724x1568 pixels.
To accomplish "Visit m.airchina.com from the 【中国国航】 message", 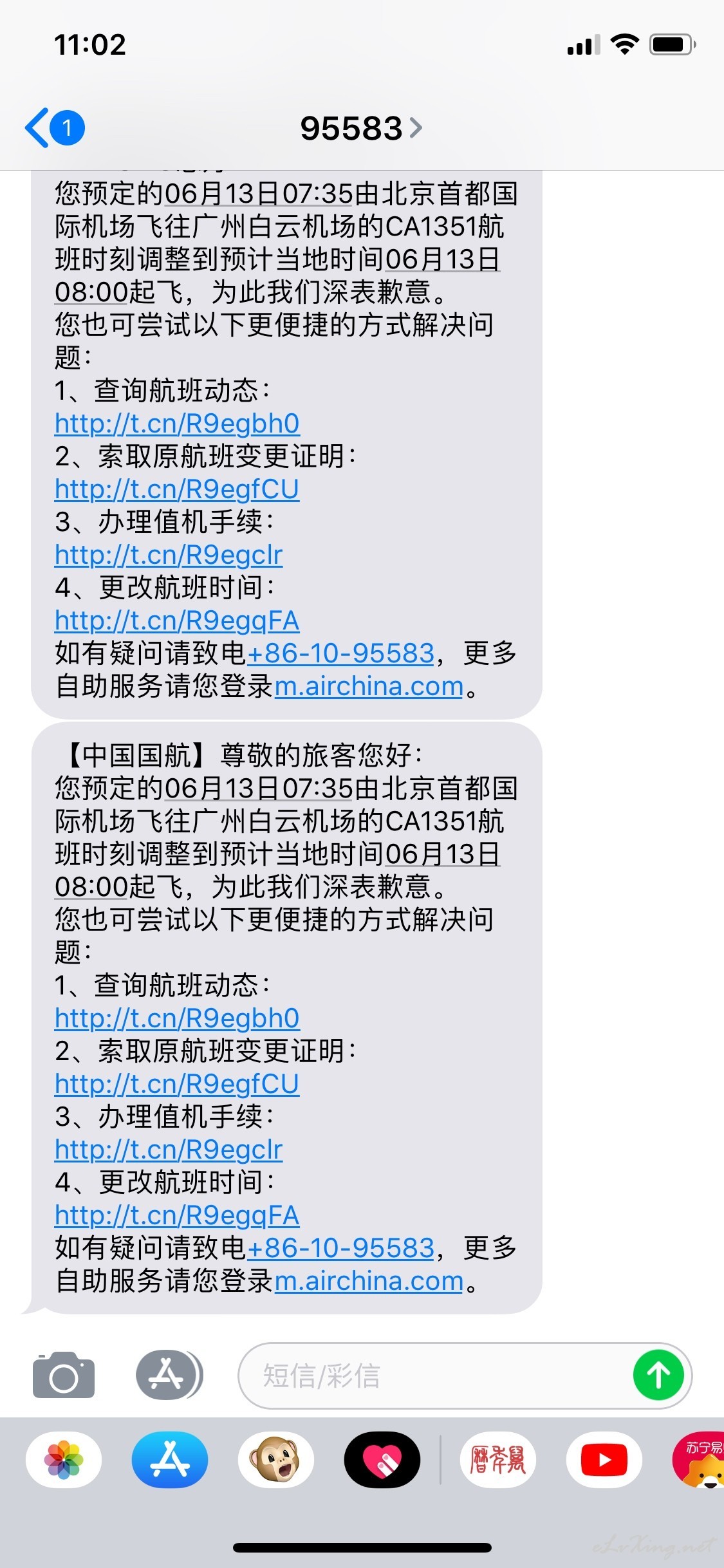I will coord(369,1281).
